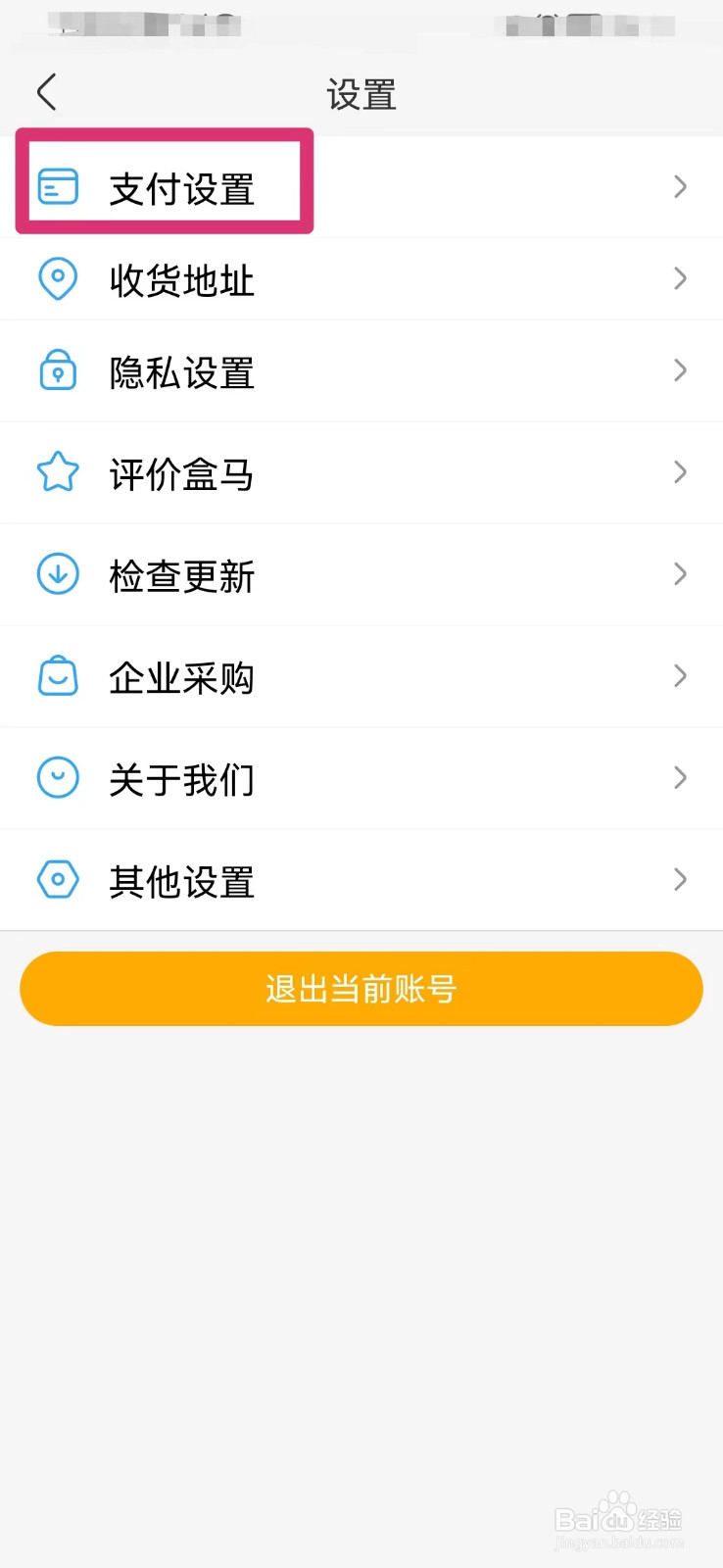Tap 退出当前账号 to log out
This screenshot has width=723, height=1568.
pyautogui.click(x=361, y=989)
